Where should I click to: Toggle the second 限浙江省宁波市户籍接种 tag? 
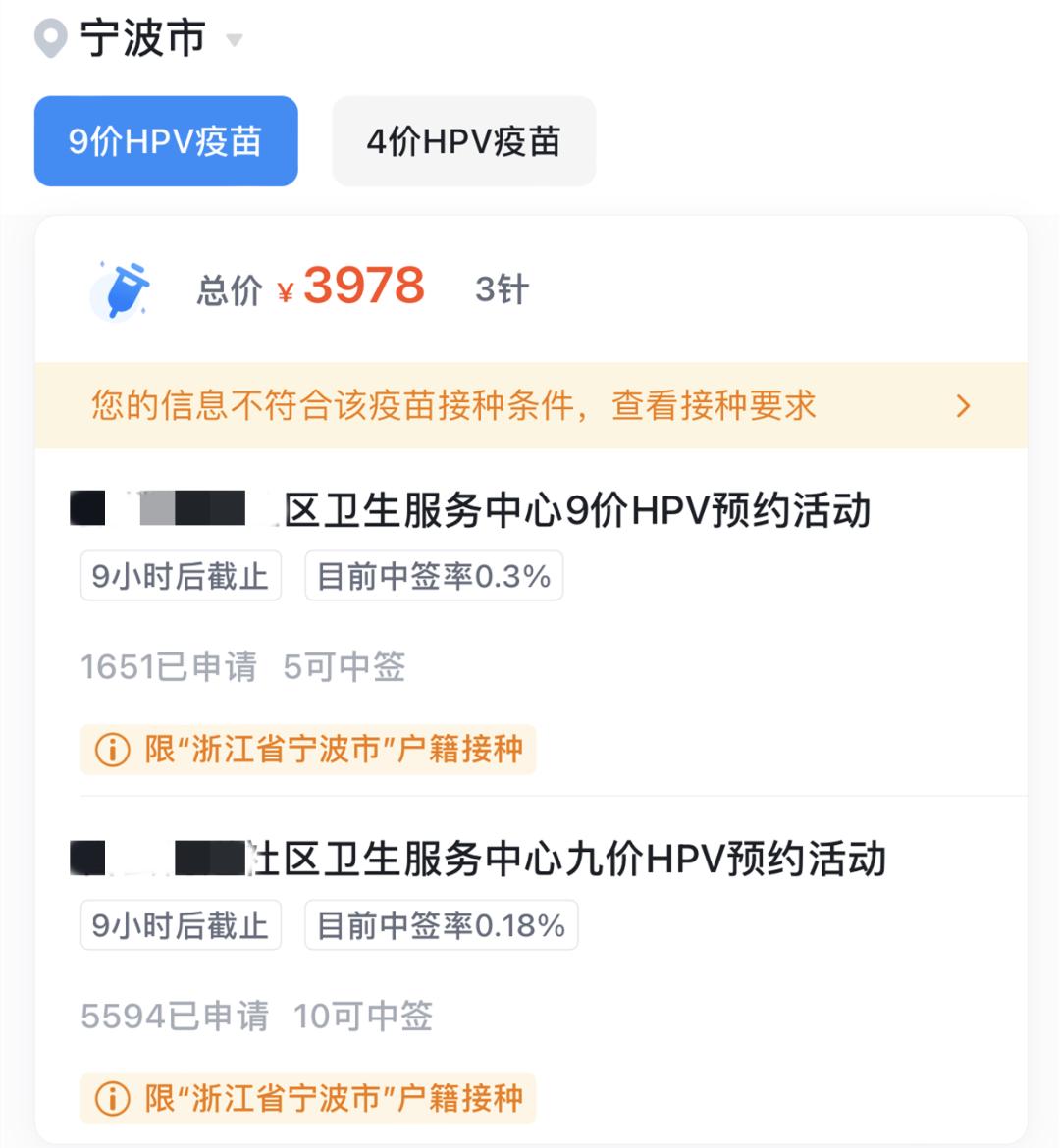click(x=309, y=1098)
